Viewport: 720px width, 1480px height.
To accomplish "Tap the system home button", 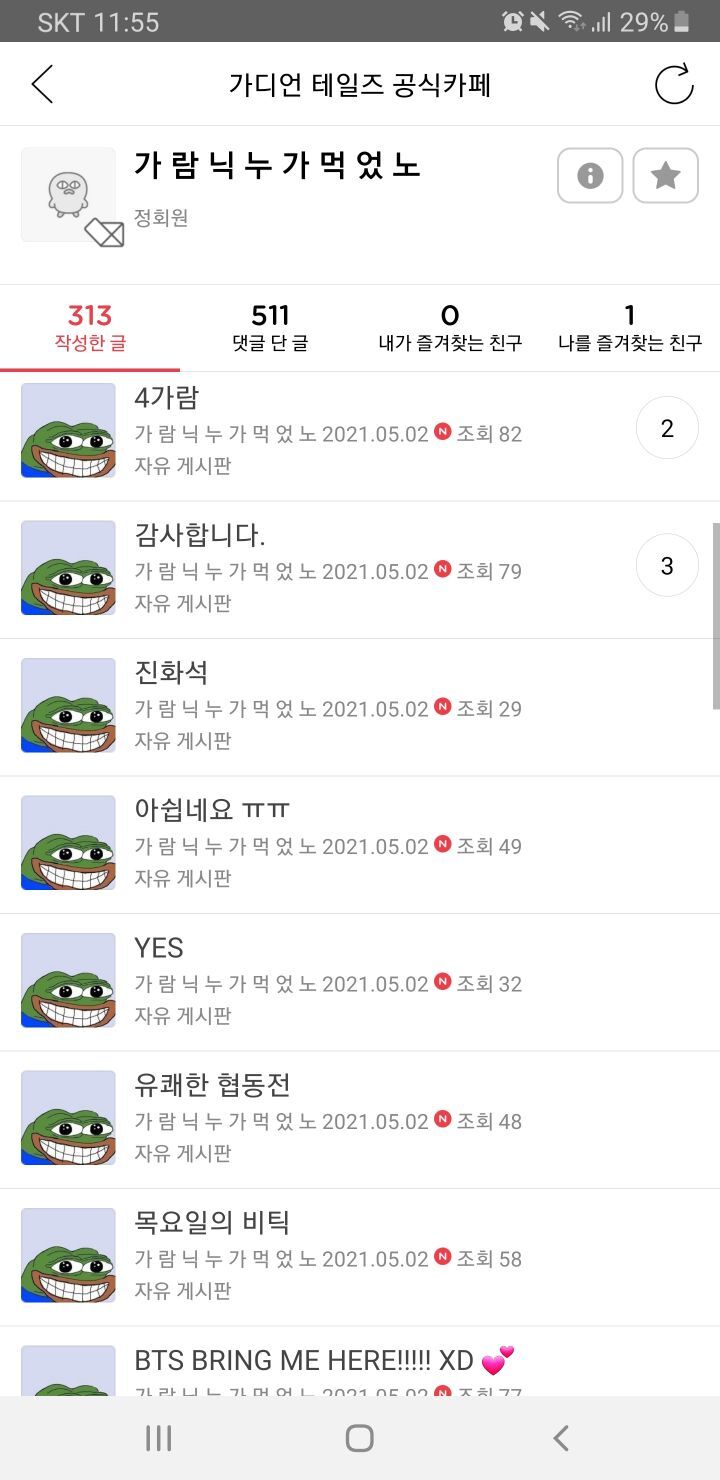I will 359,1438.
